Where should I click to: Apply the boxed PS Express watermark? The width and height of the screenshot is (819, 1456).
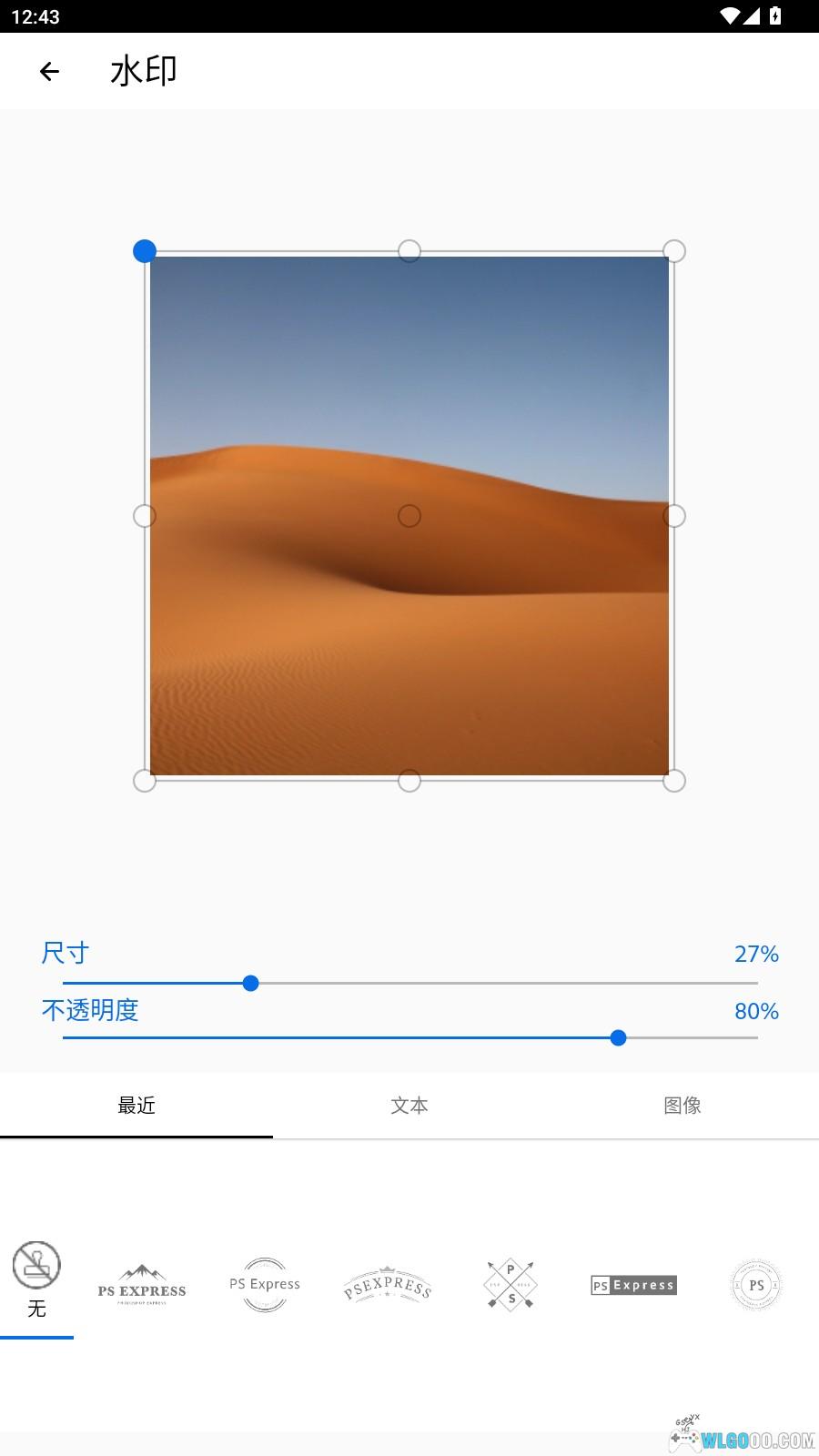[x=633, y=1285]
